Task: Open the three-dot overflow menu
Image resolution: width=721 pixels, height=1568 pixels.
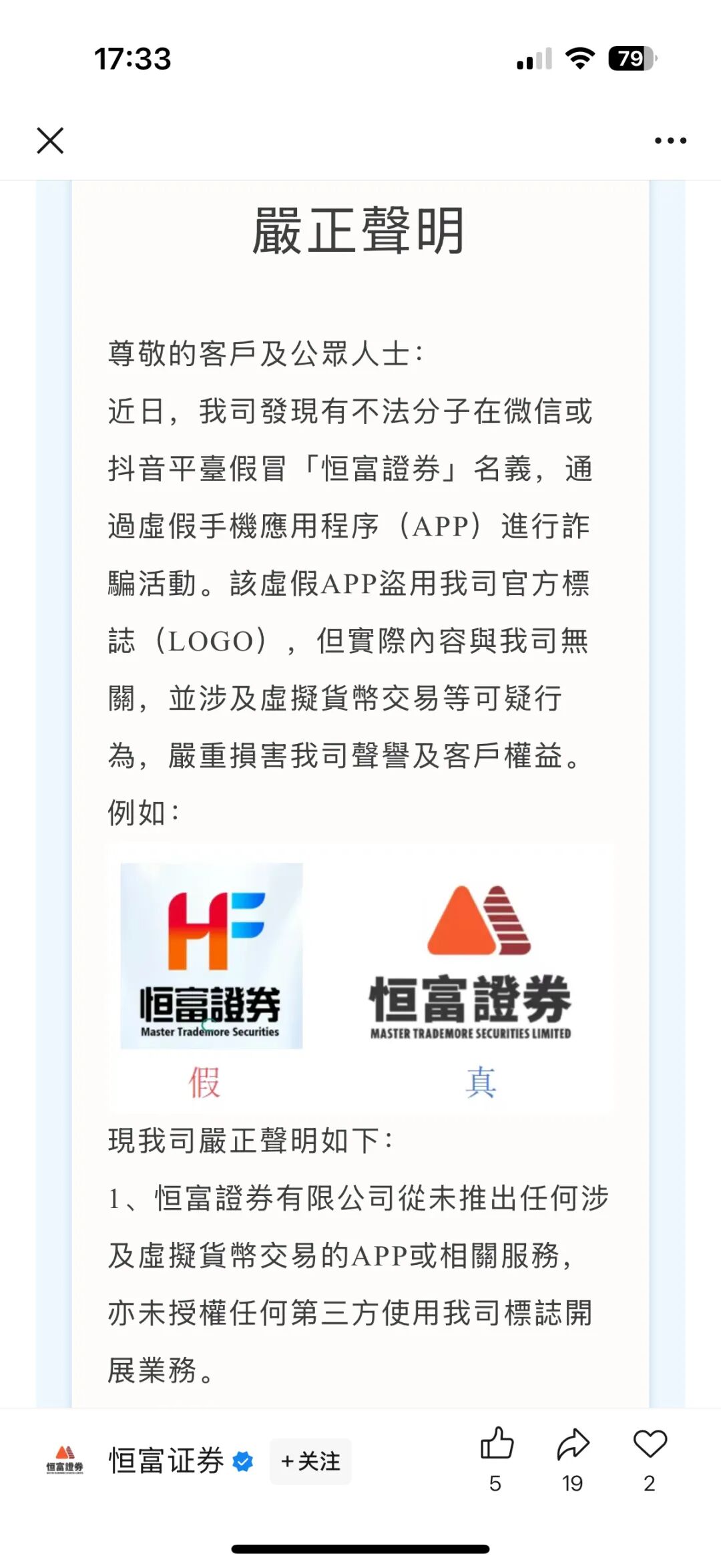Action: pos(670,141)
